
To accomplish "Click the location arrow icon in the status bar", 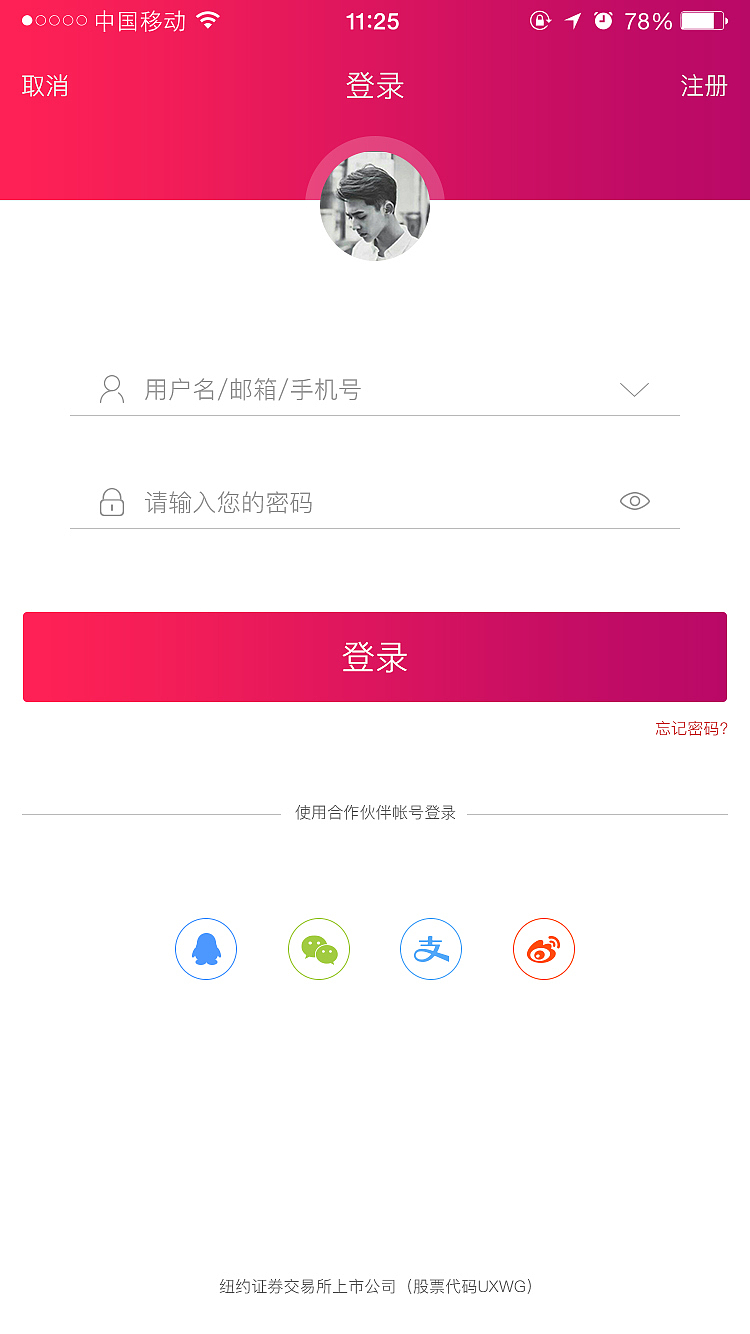I will (572, 20).
